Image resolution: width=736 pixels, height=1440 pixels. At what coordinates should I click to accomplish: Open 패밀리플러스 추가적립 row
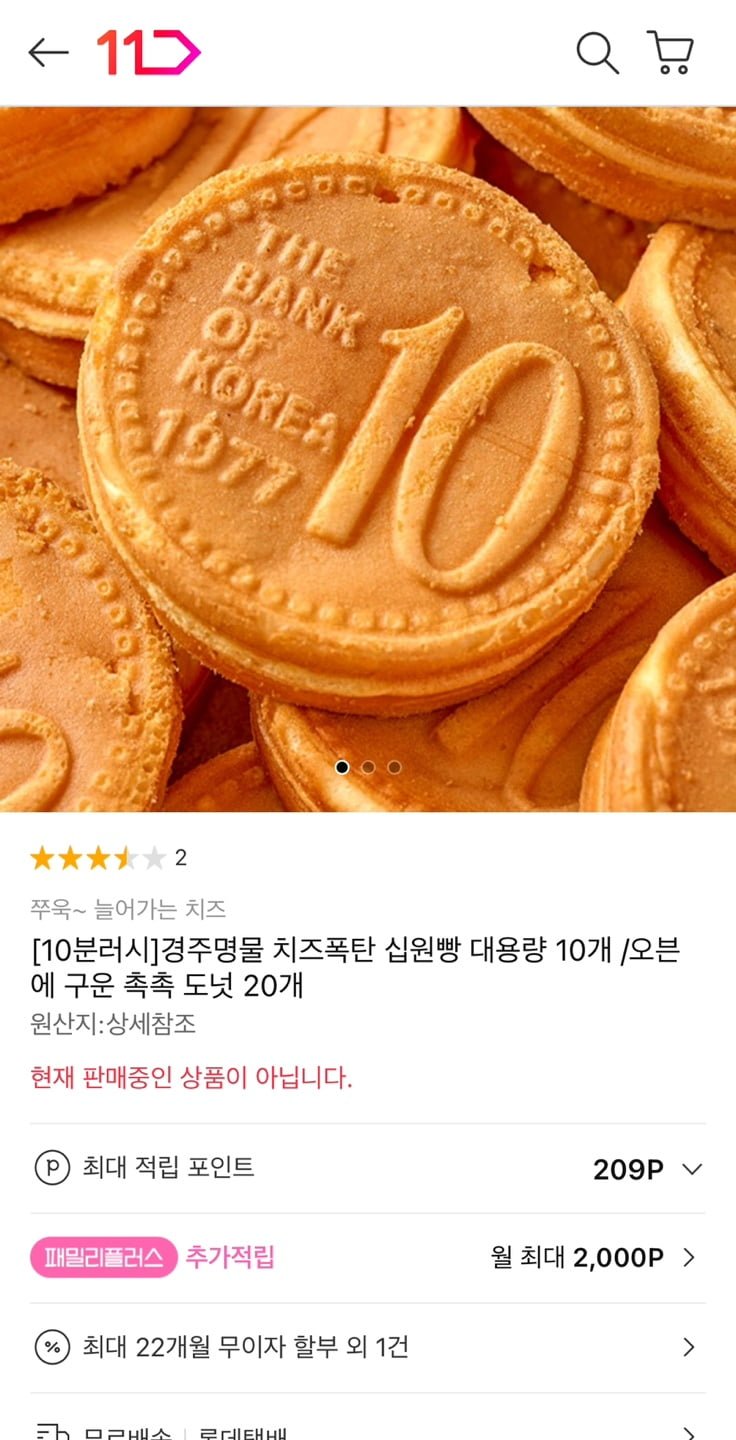point(368,1258)
